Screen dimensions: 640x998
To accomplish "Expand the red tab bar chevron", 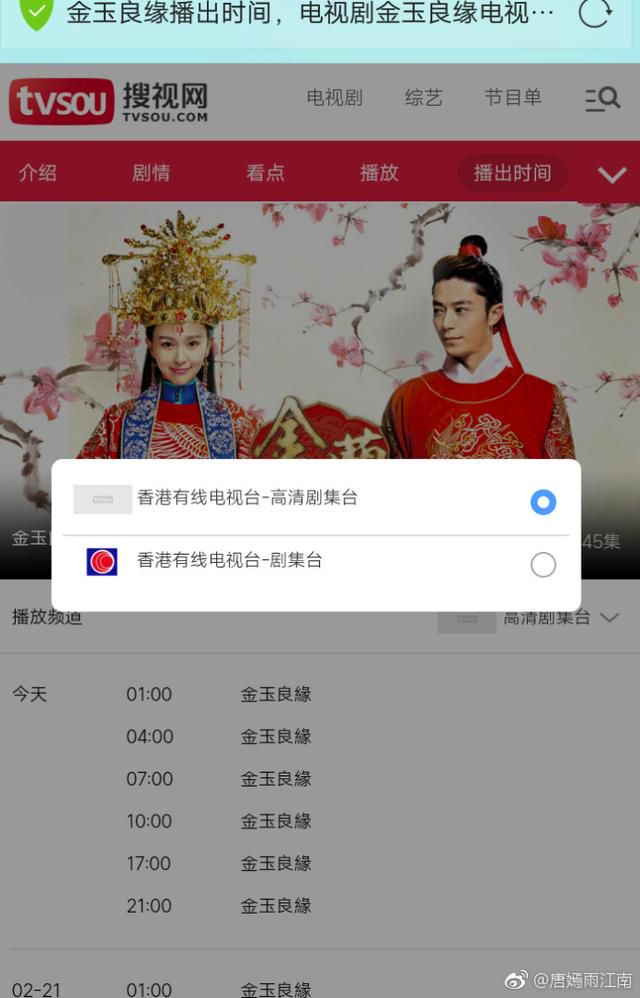I will pos(612,175).
